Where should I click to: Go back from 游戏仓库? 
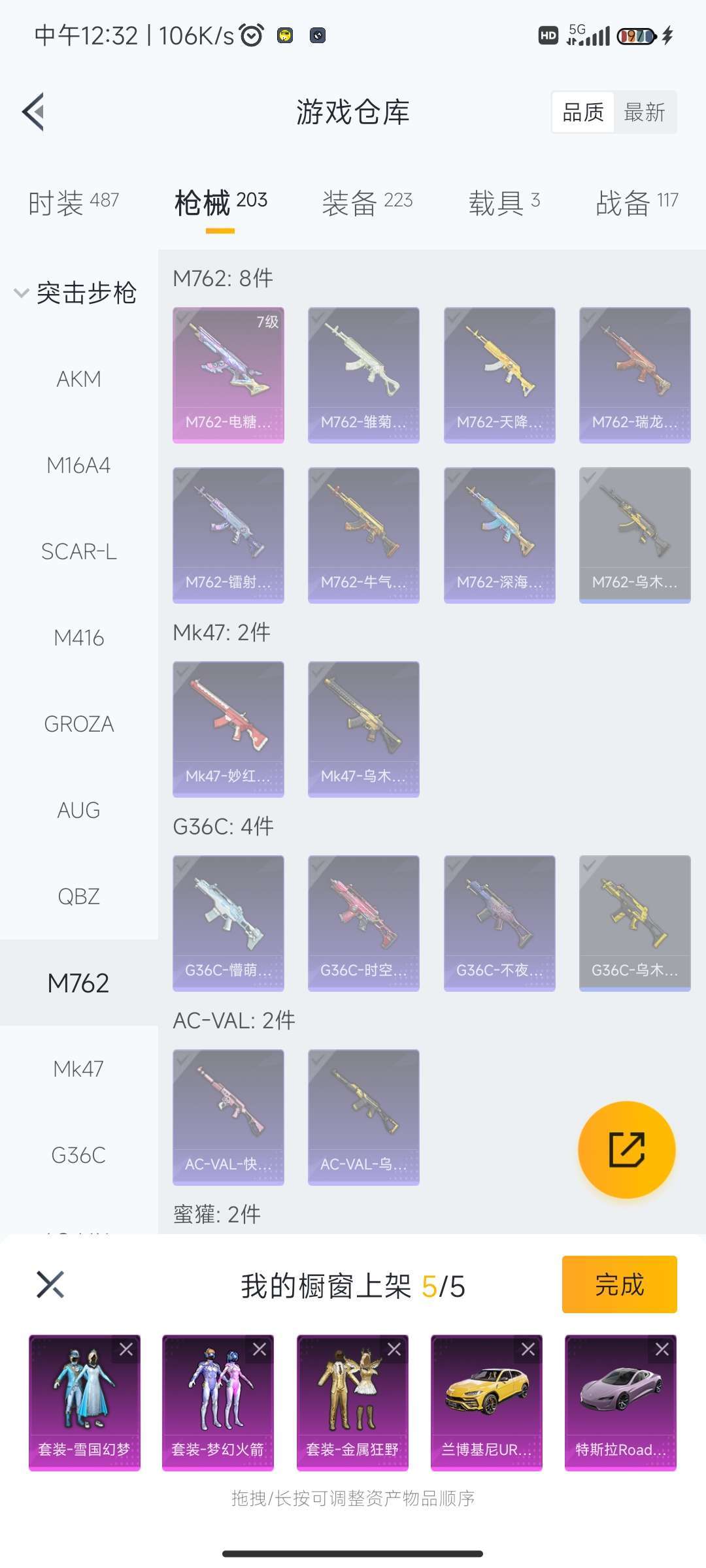[34, 112]
